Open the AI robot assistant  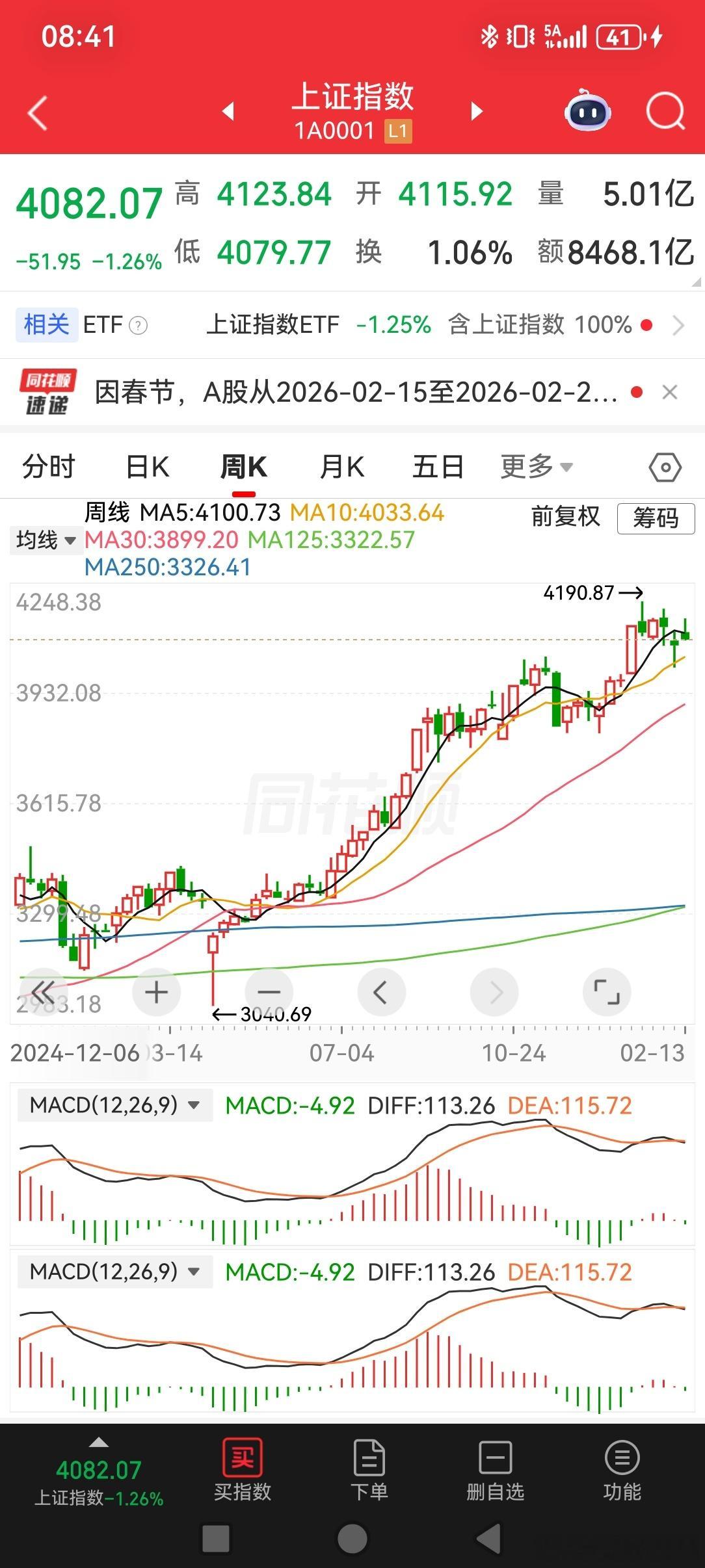(x=587, y=112)
